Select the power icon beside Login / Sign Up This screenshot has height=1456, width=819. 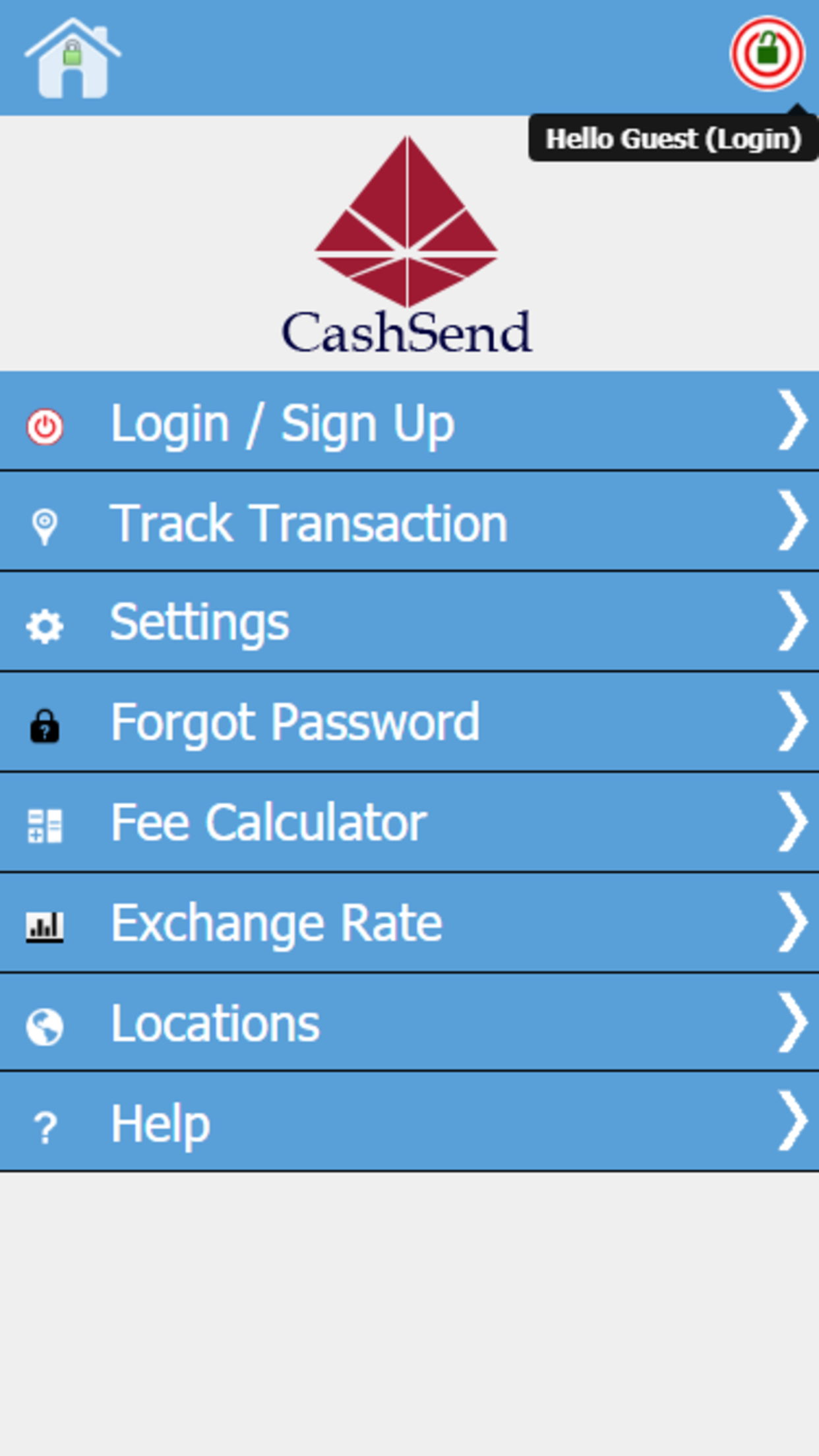coord(44,424)
